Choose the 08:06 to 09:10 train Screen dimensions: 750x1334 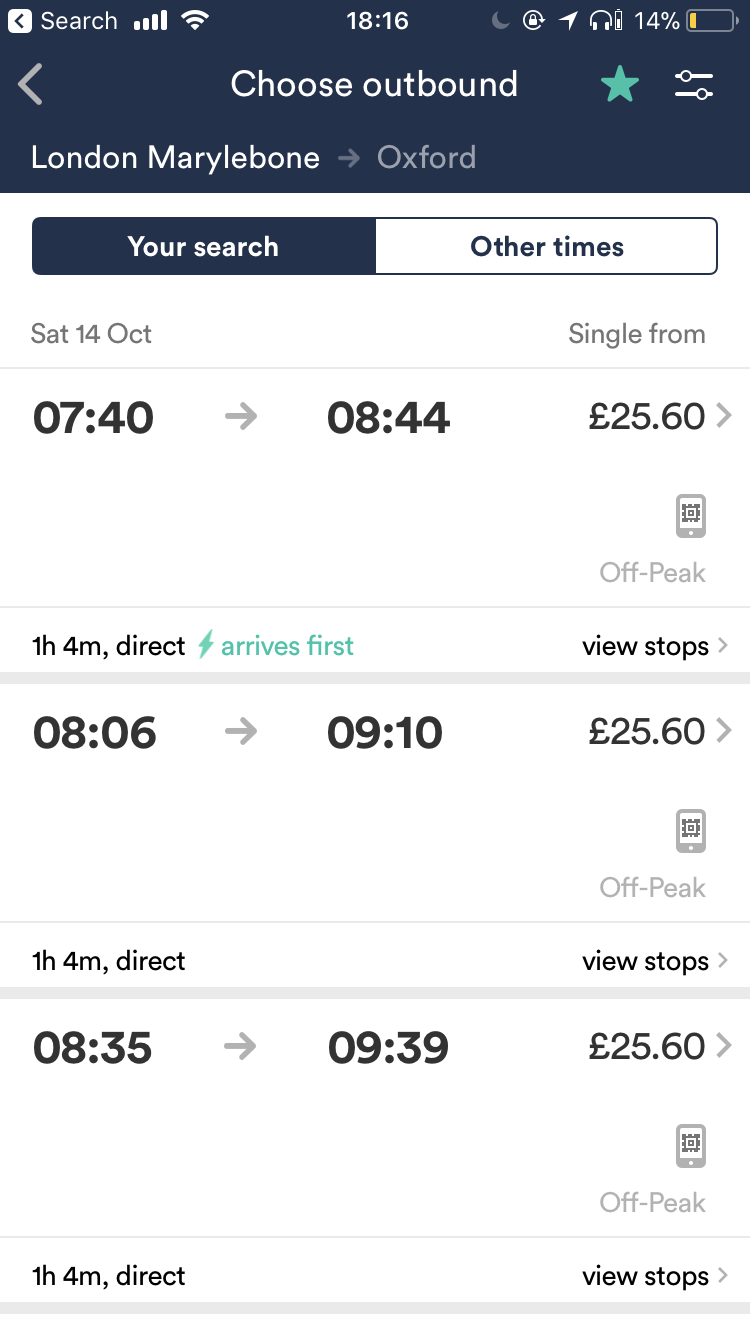[375, 803]
